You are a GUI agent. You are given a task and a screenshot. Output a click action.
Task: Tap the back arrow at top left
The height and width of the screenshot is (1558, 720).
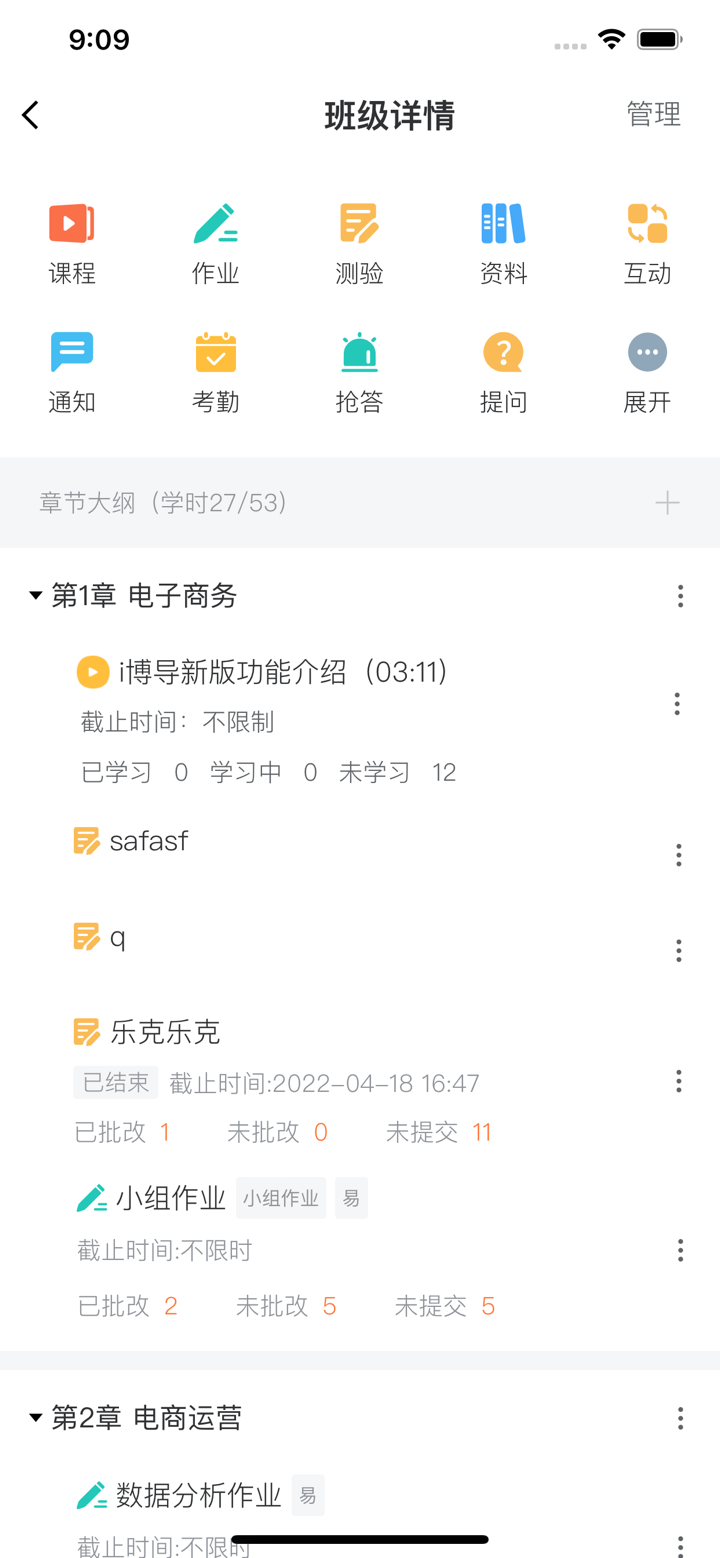(30, 114)
